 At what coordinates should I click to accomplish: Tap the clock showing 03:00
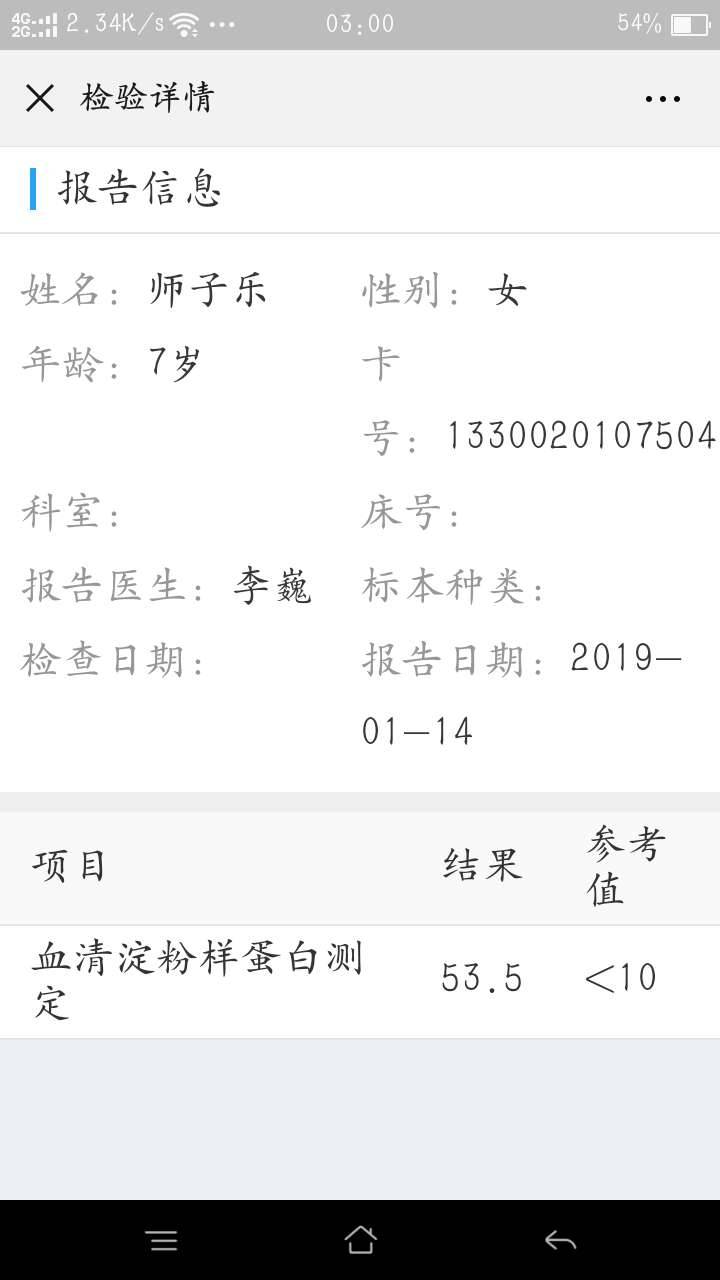tap(360, 22)
